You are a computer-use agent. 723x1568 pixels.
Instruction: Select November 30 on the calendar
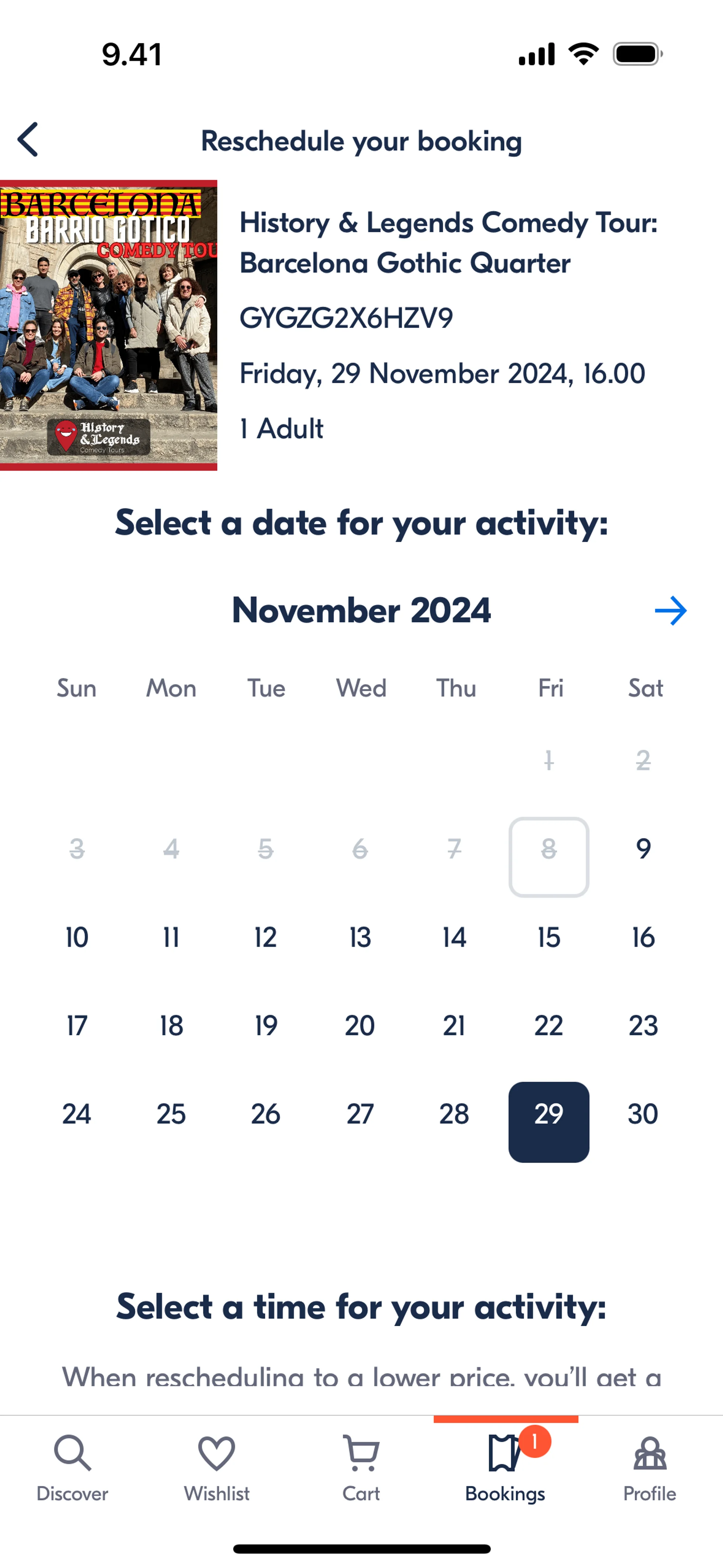pos(643,1114)
